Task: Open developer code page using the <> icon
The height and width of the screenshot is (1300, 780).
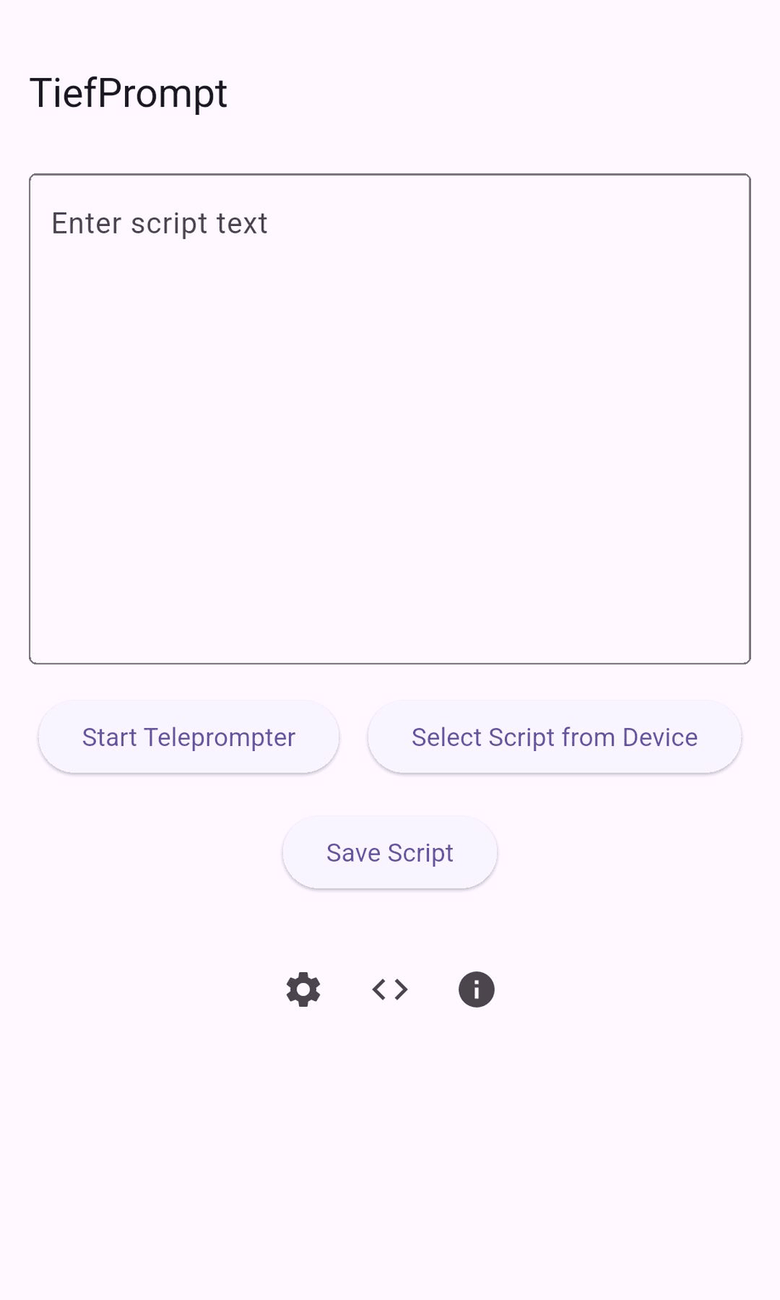Action: (388, 989)
